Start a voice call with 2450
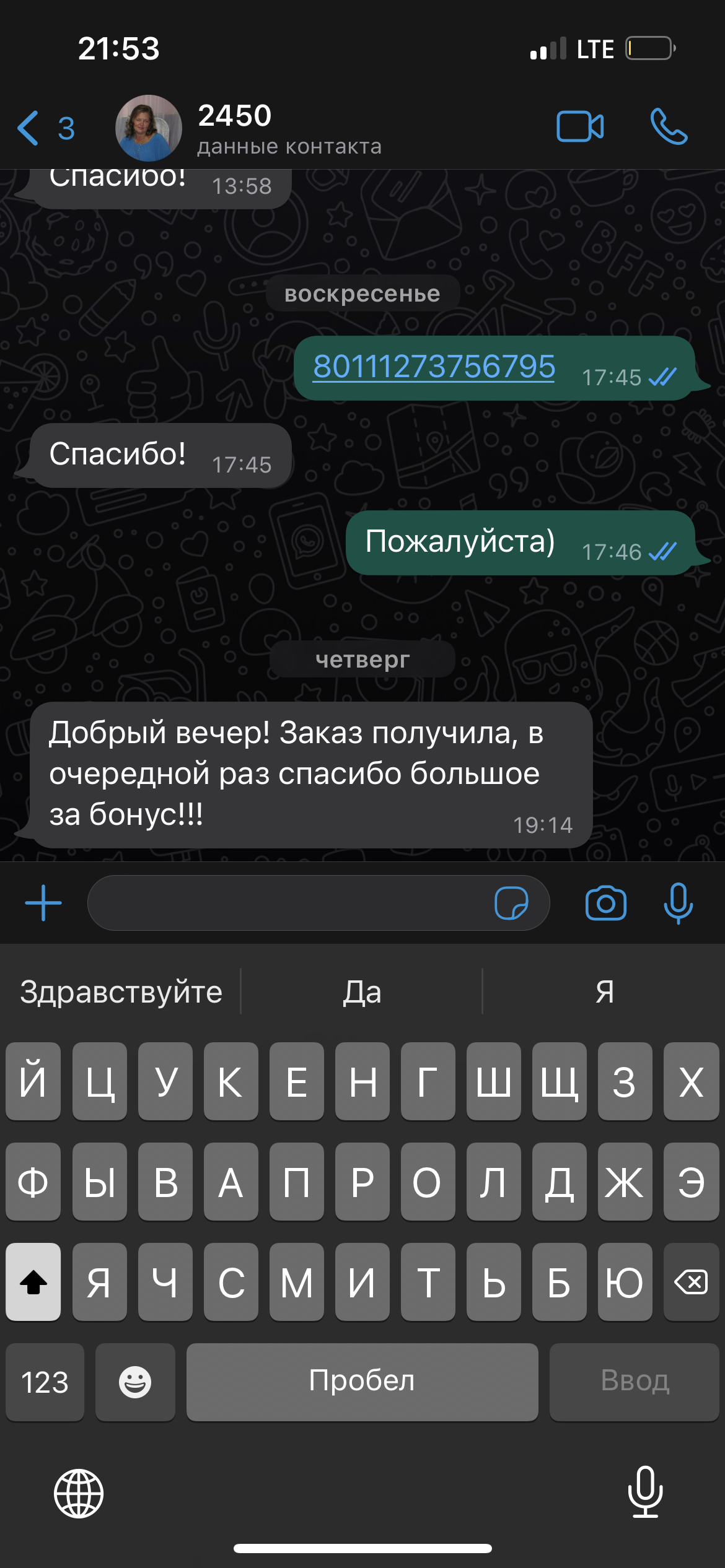Image resolution: width=725 pixels, height=1568 pixels. tap(669, 127)
